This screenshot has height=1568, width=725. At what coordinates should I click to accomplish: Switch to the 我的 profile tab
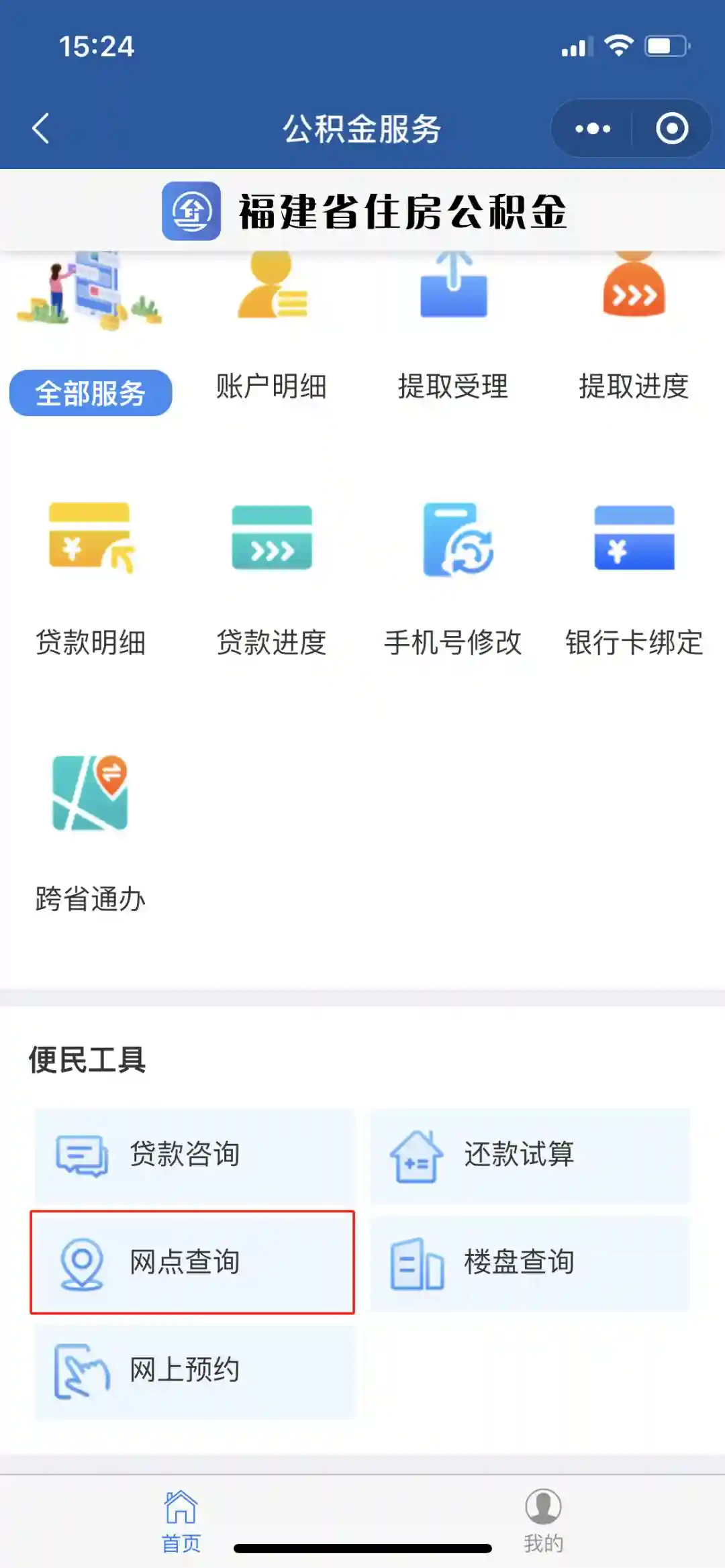click(543, 1521)
